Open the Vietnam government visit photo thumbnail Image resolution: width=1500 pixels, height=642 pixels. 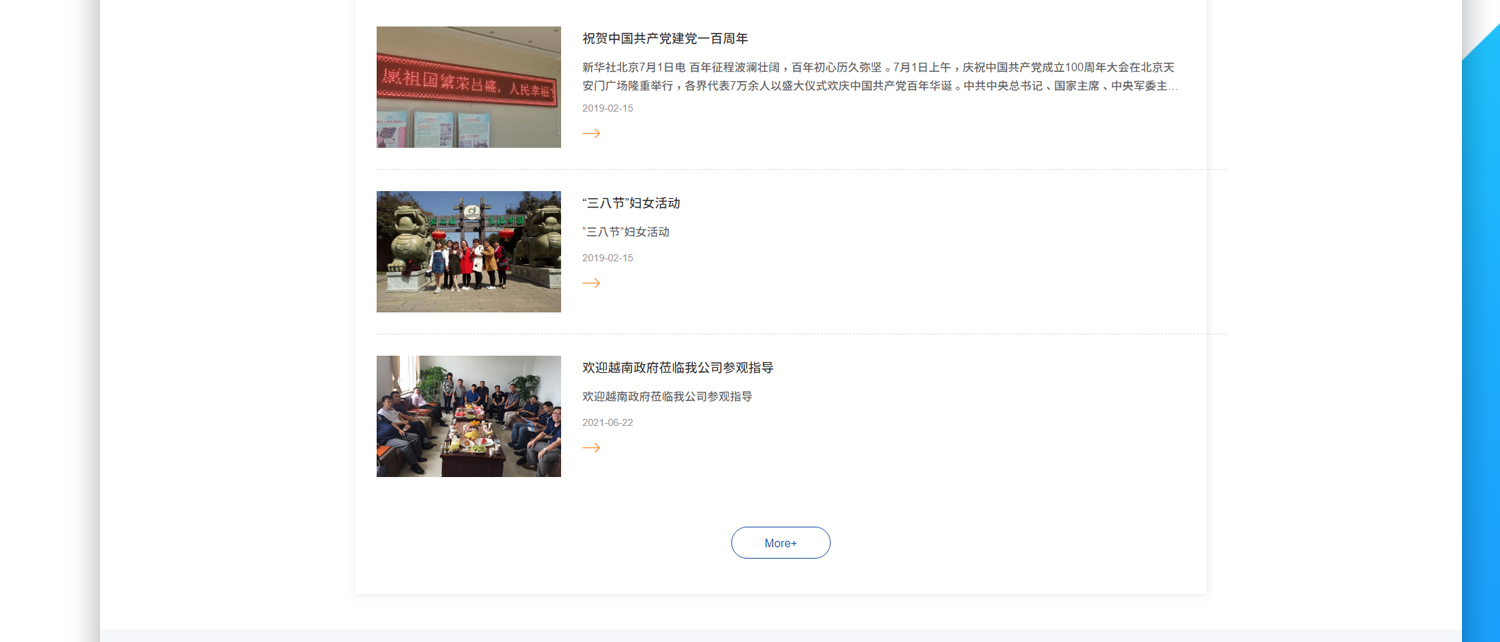pyautogui.click(x=468, y=416)
